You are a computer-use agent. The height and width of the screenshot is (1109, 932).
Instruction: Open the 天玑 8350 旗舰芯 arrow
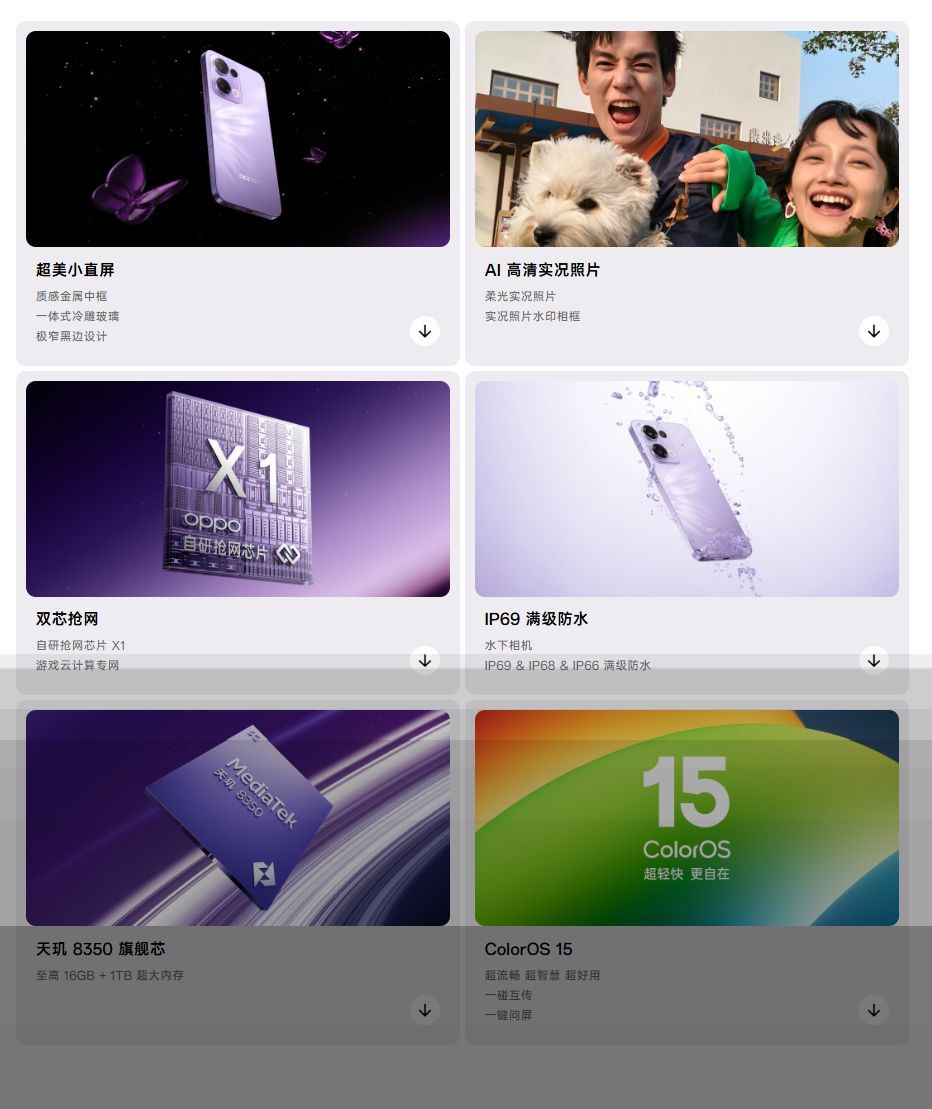pos(425,1010)
